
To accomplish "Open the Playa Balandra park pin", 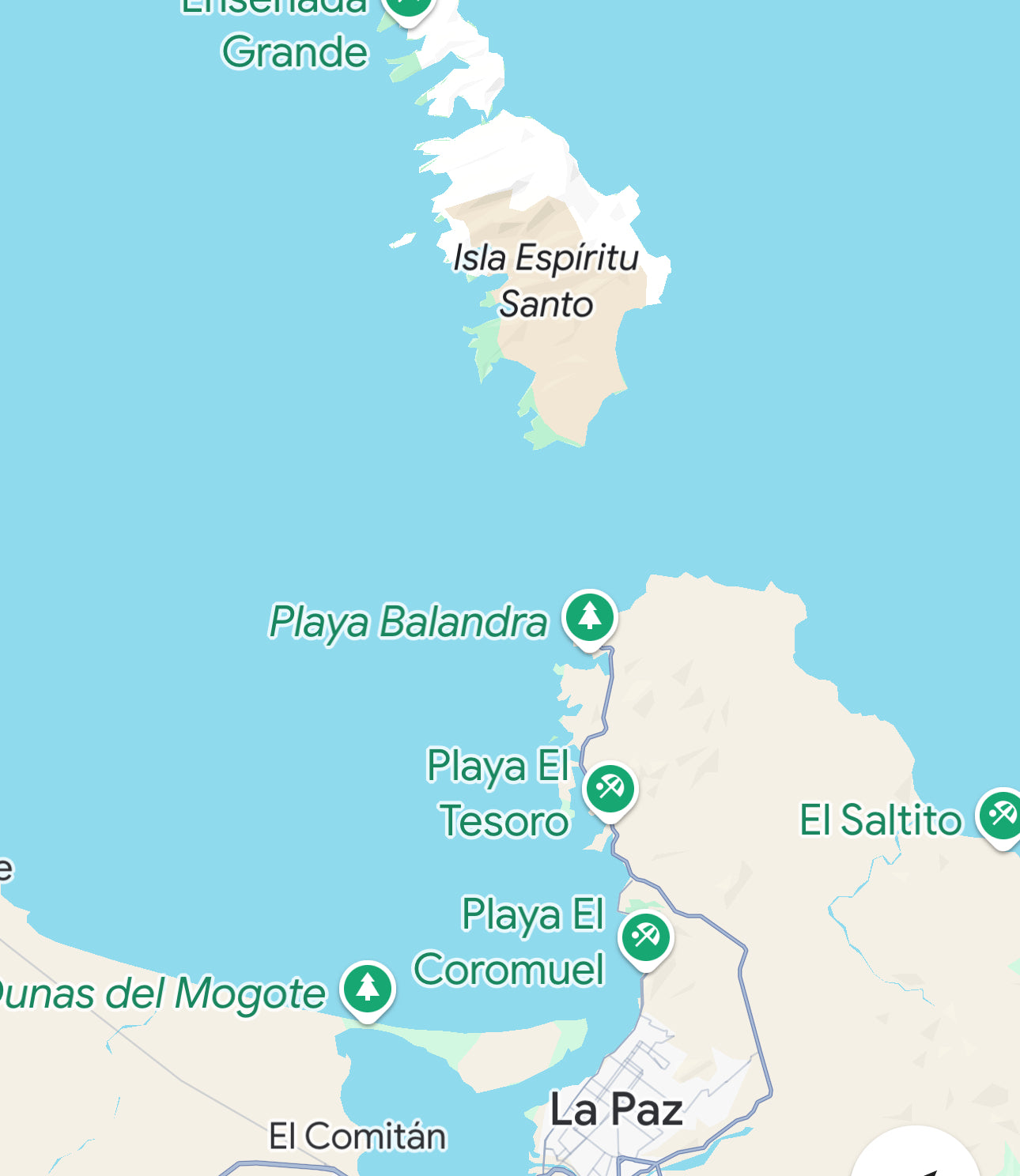I will pos(589,616).
